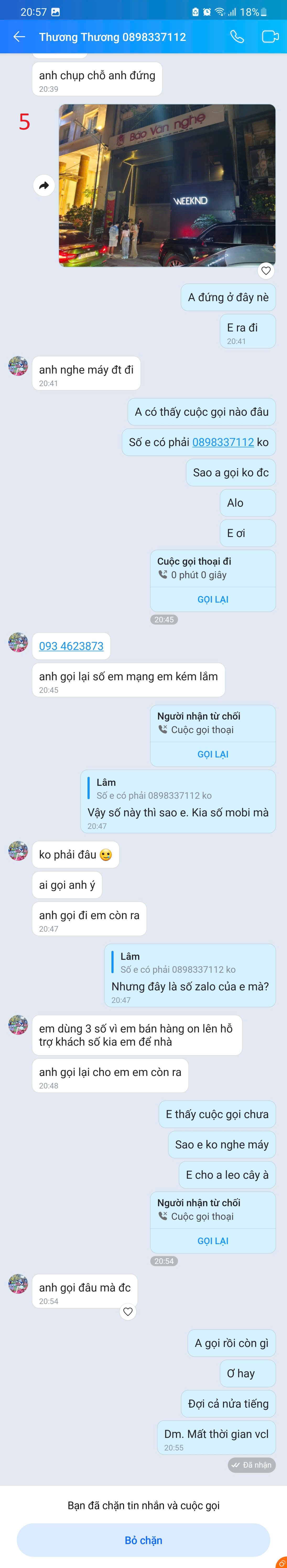This screenshot has width=287, height=1568.
Task: Open Thương Thương's chat info from the title
Action: [x=112, y=37]
